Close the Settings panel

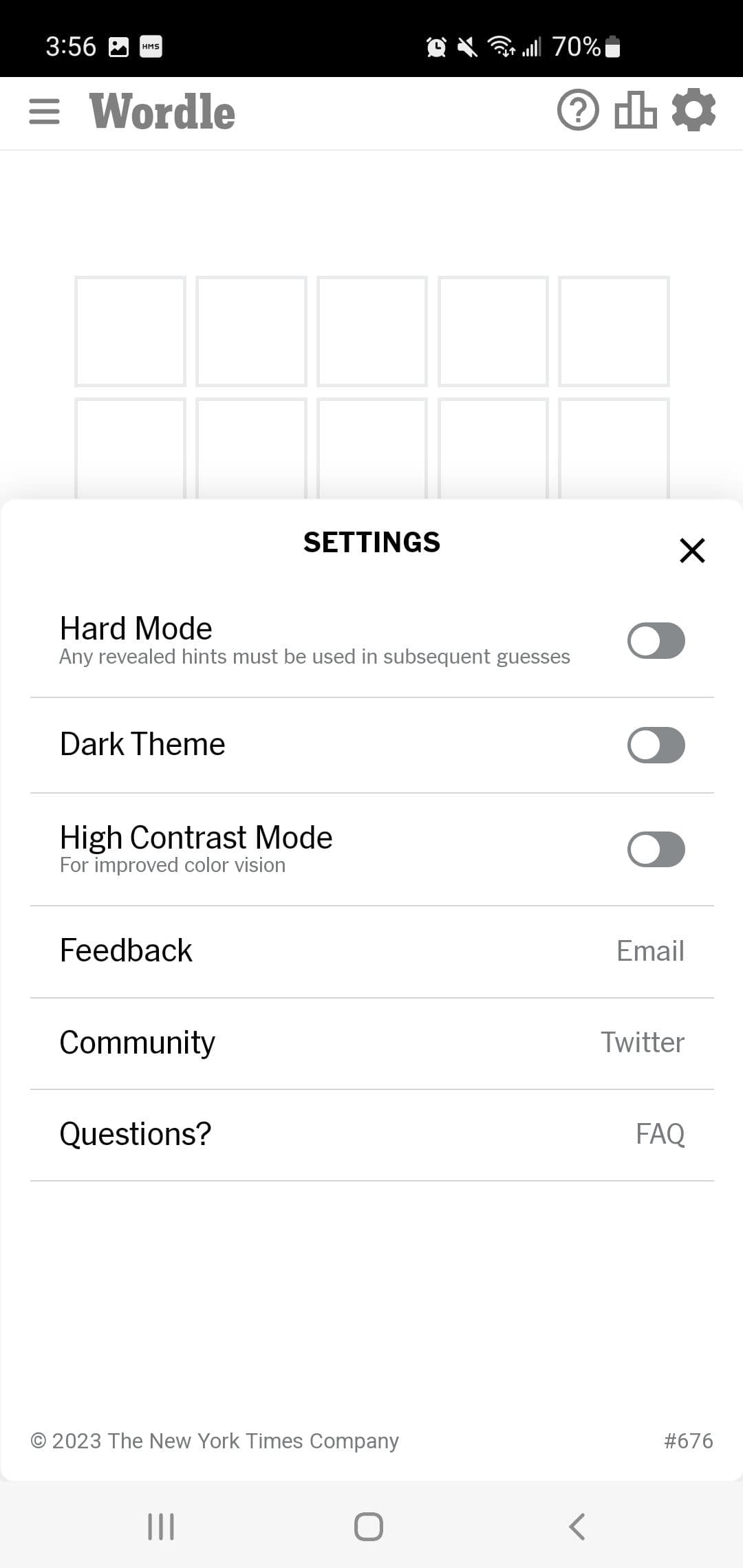[692, 550]
